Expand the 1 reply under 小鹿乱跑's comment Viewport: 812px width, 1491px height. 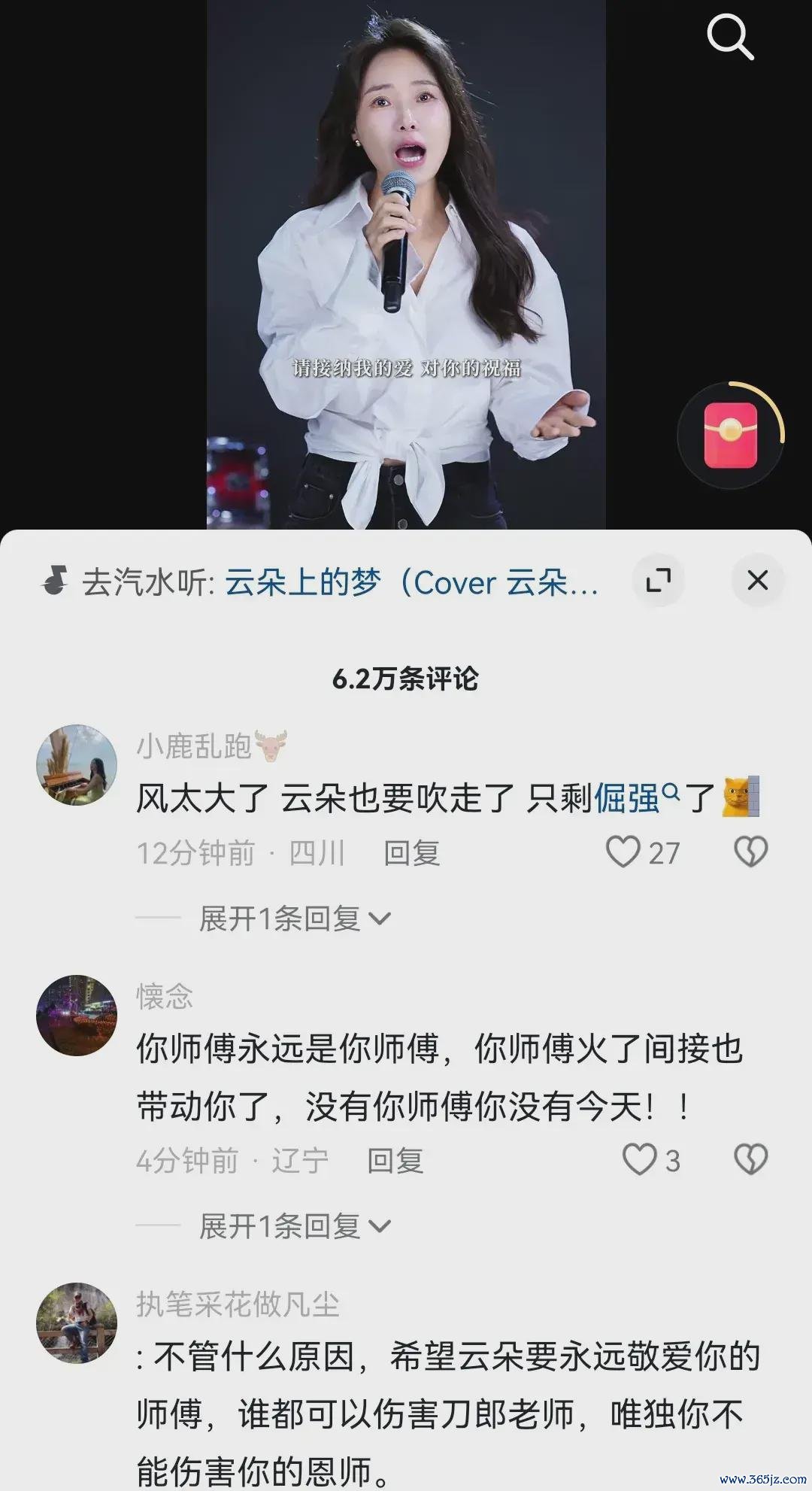(x=294, y=919)
